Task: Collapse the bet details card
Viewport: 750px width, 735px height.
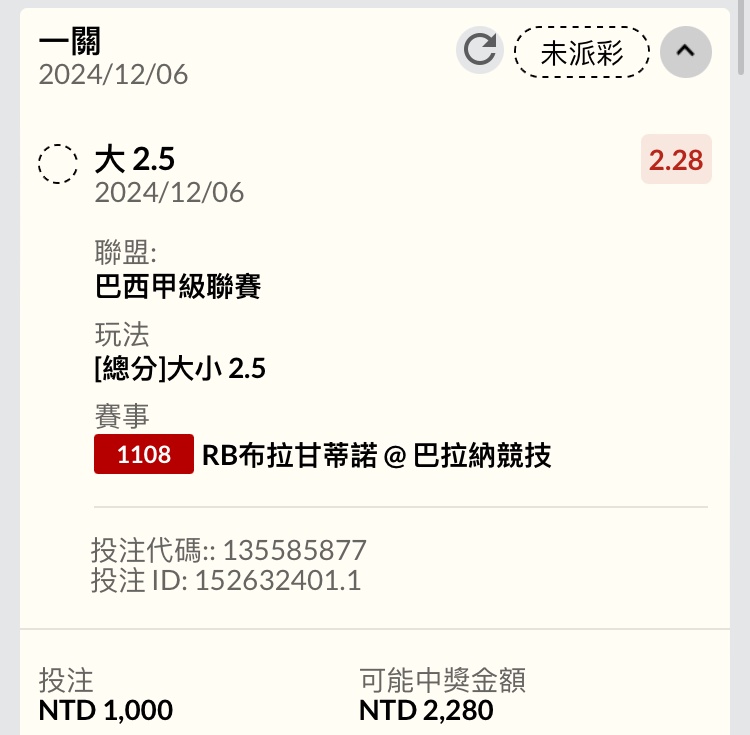Action: (685, 51)
